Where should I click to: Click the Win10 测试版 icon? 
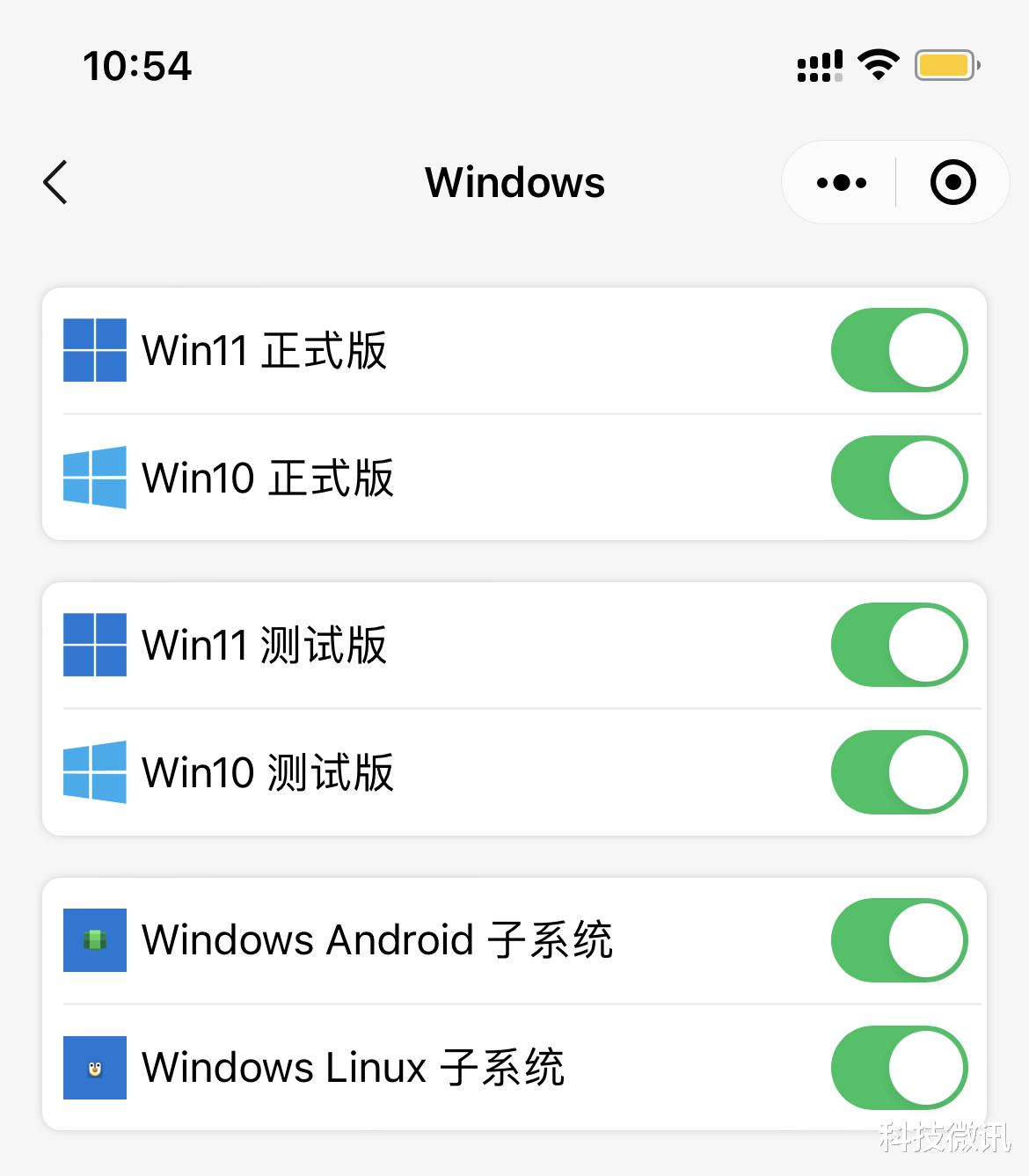point(93,773)
